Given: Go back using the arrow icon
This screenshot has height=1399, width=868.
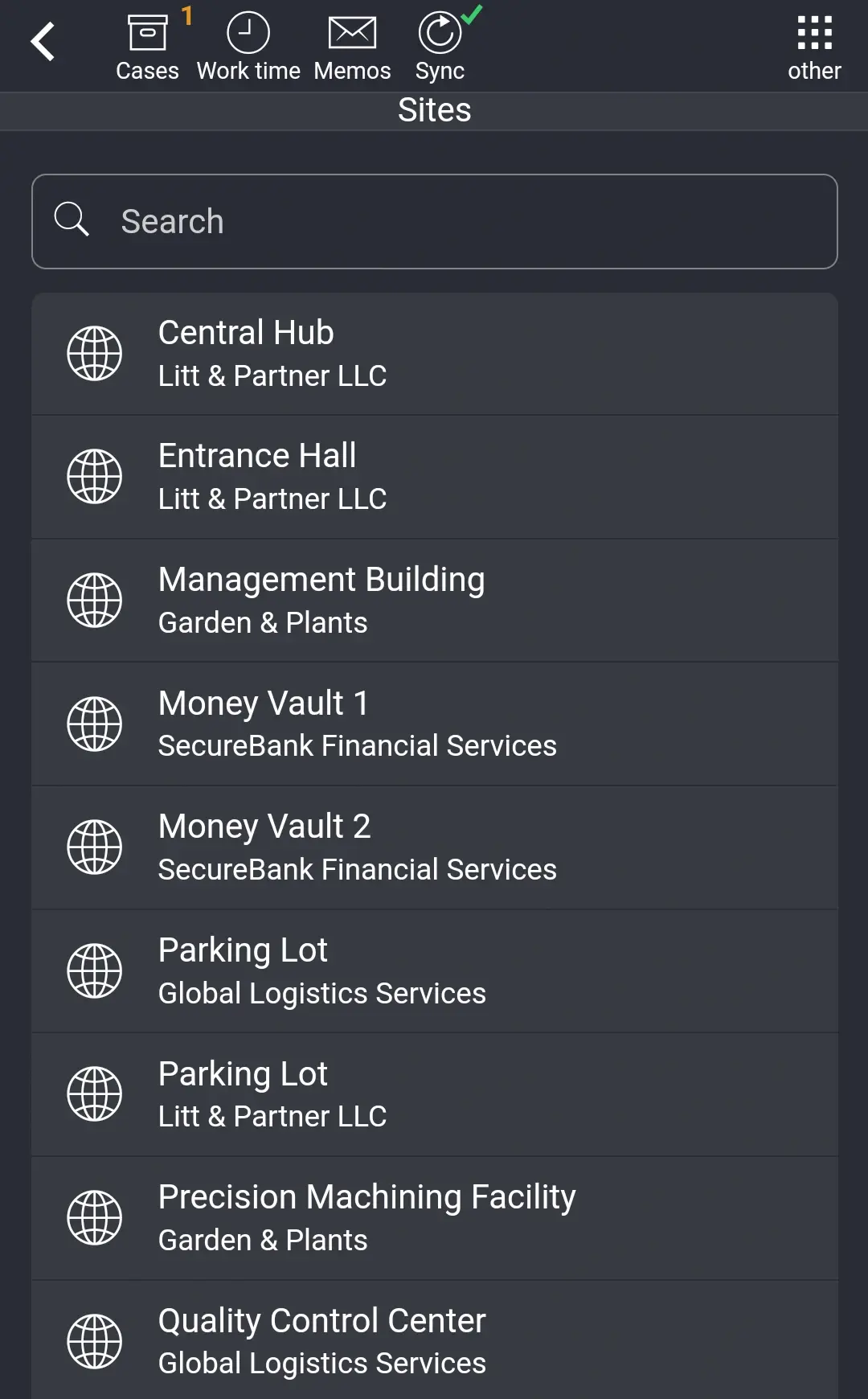Looking at the screenshot, I should 43,42.
